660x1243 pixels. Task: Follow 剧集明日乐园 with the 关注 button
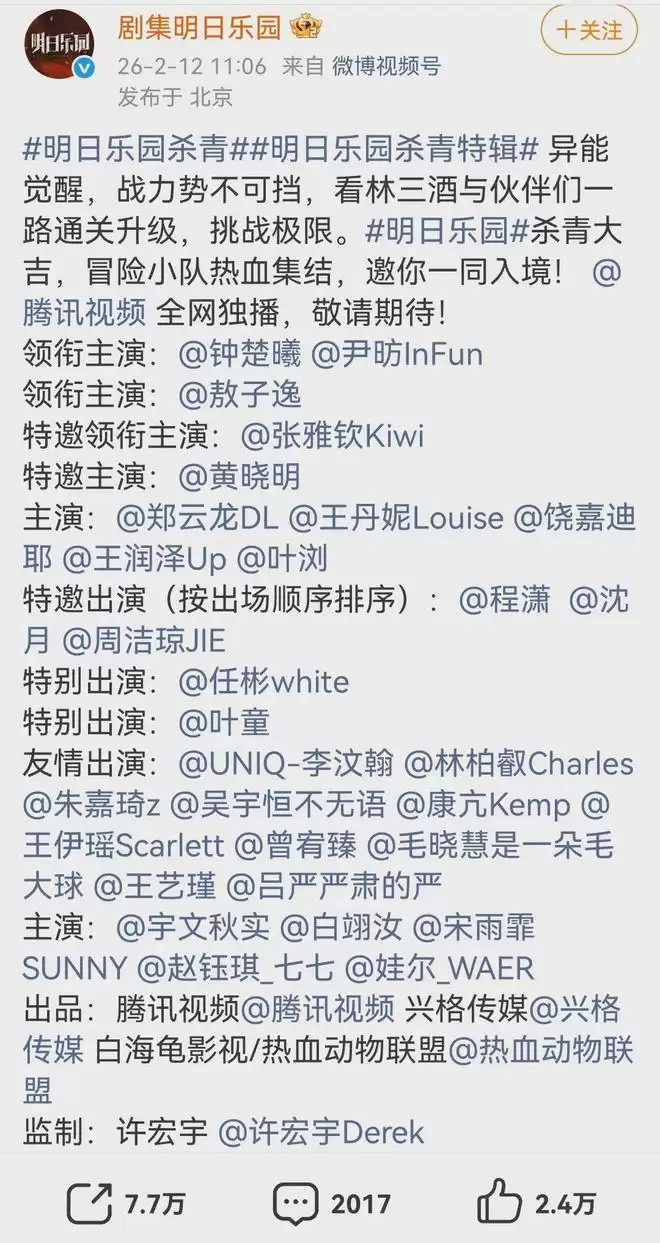588,32
